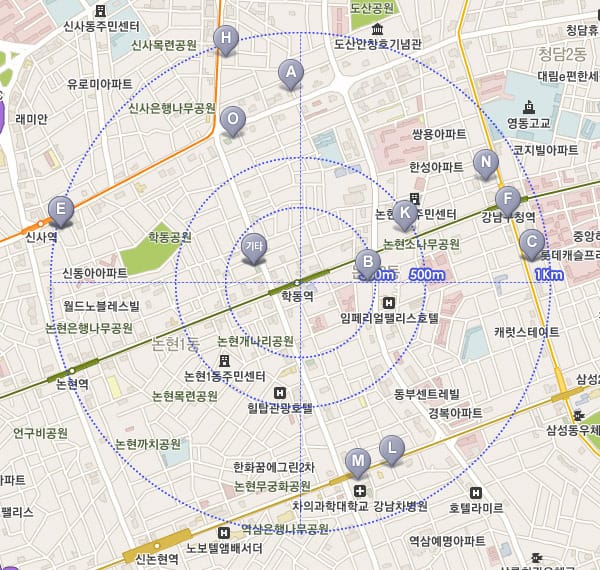
Task: Select map marker L
Action: (392, 447)
